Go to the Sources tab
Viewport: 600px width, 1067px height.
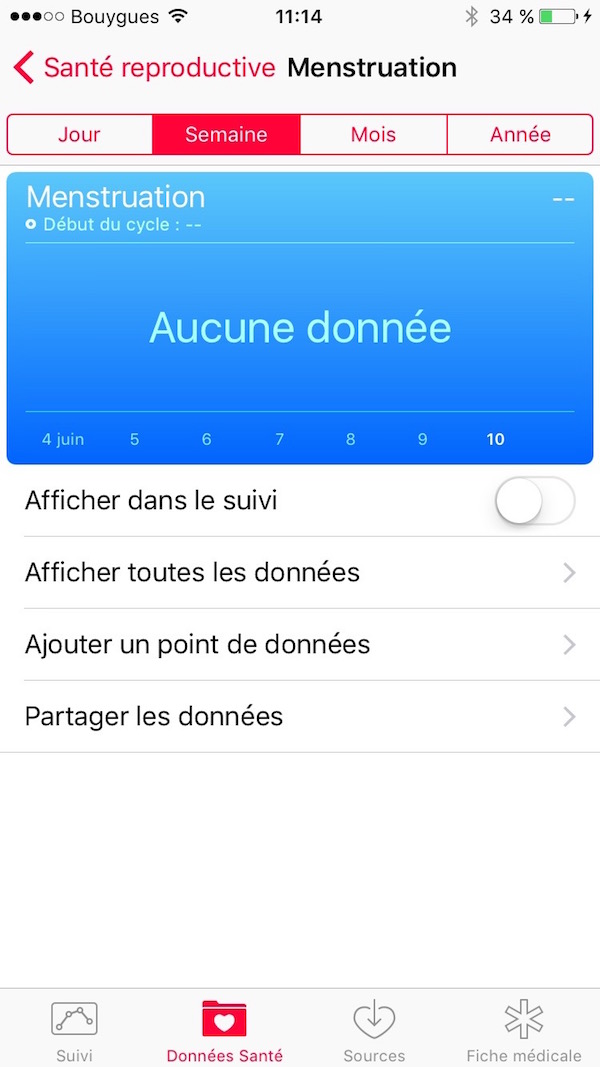(374, 1030)
